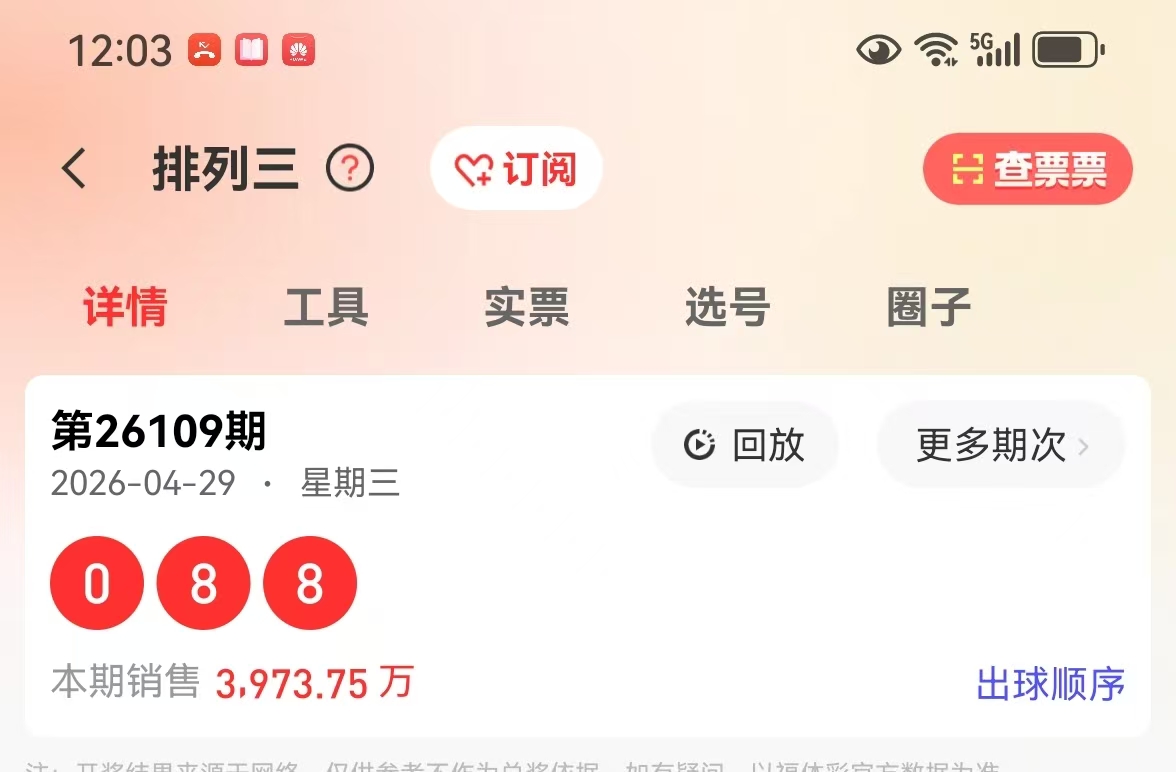Switch to the 实票 tab
This screenshot has height=772, width=1176.
pyautogui.click(x=527, y=307)
